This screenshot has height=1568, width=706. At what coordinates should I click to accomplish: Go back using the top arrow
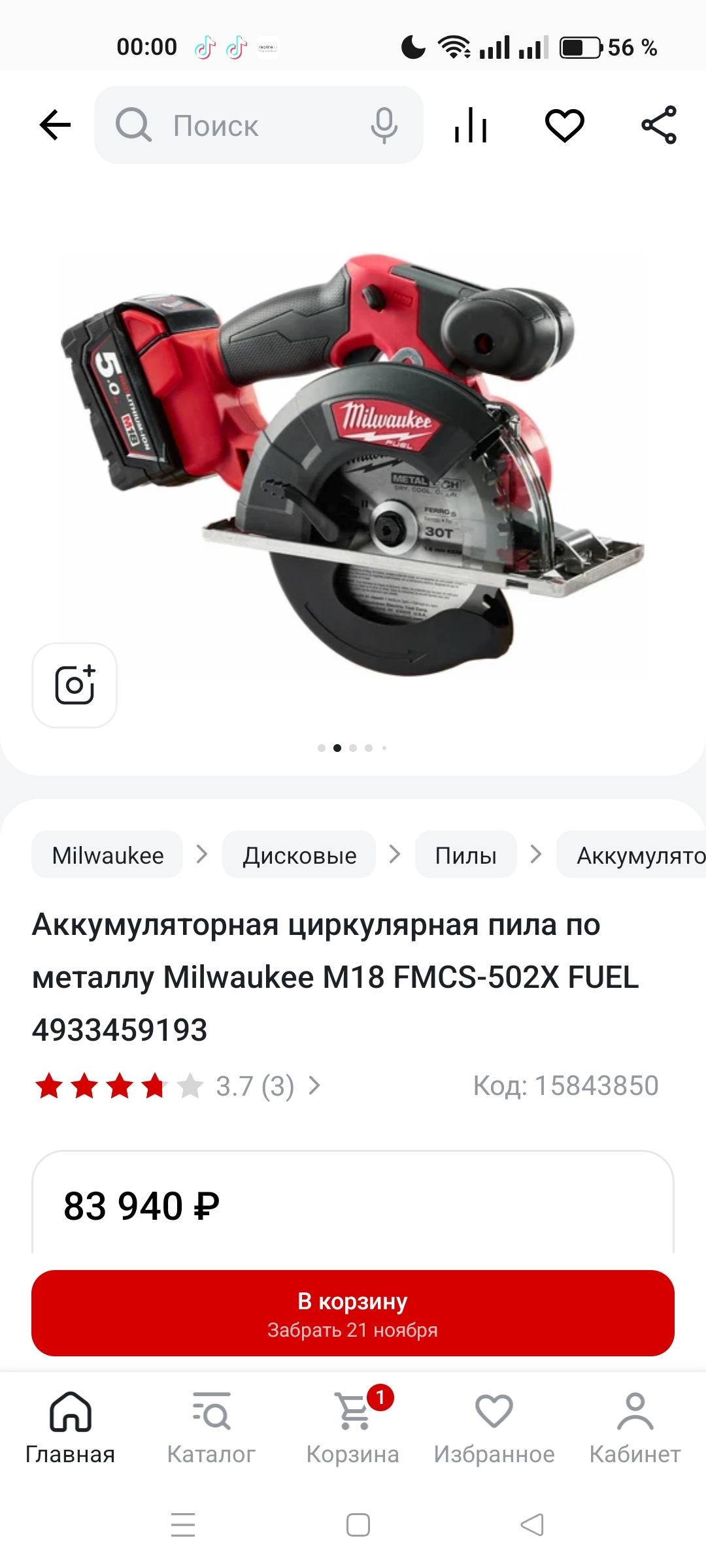pos(55,125)
